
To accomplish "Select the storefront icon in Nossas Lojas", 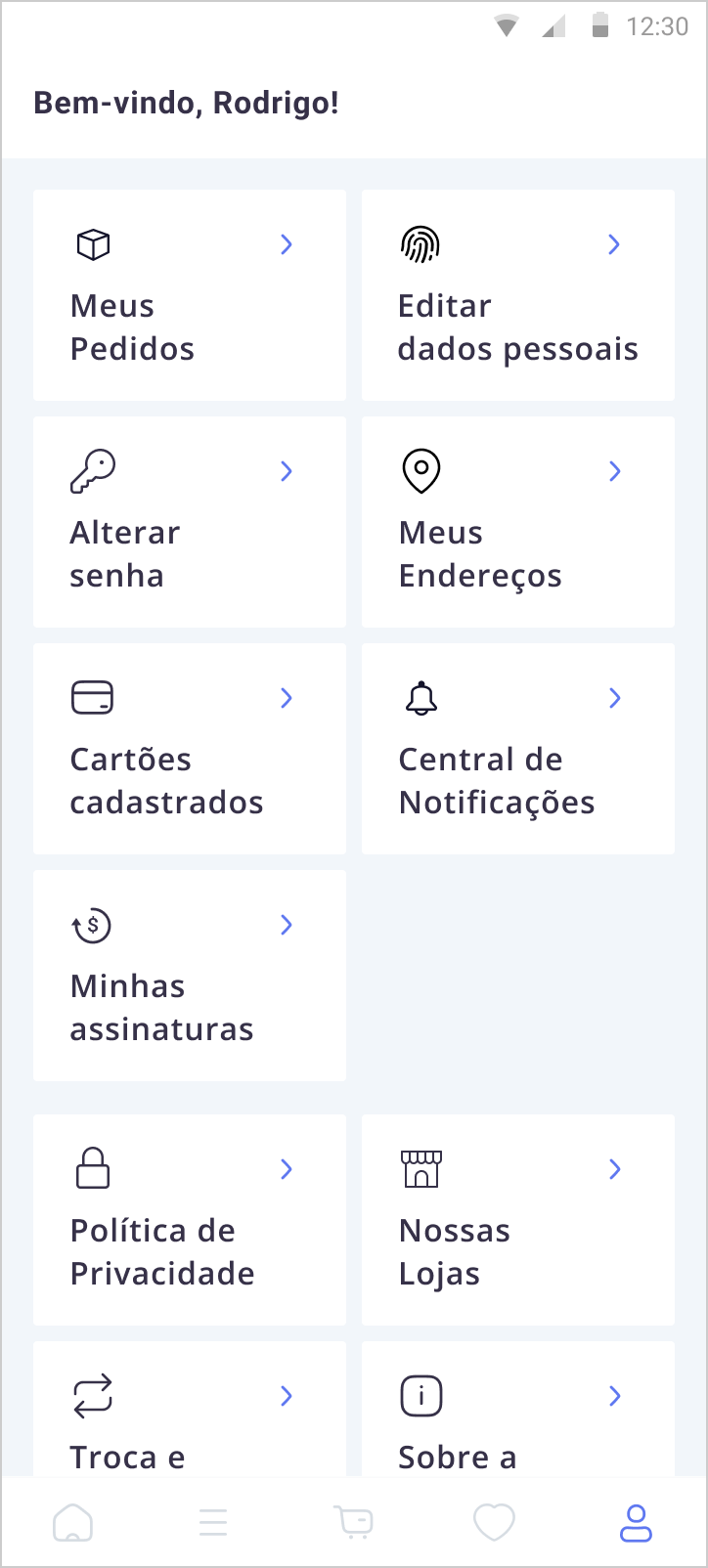I will coord(420,1169).
